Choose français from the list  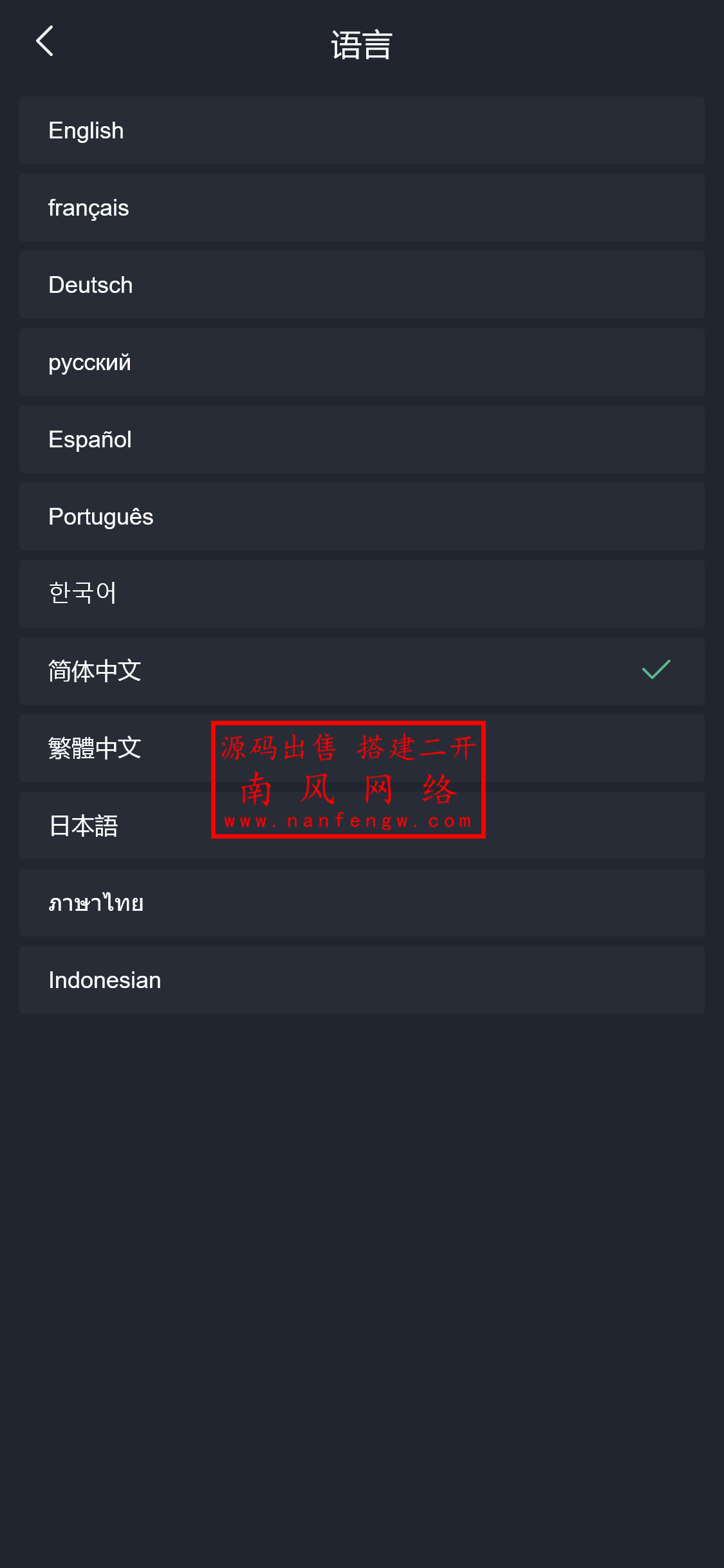pos(362,208)
